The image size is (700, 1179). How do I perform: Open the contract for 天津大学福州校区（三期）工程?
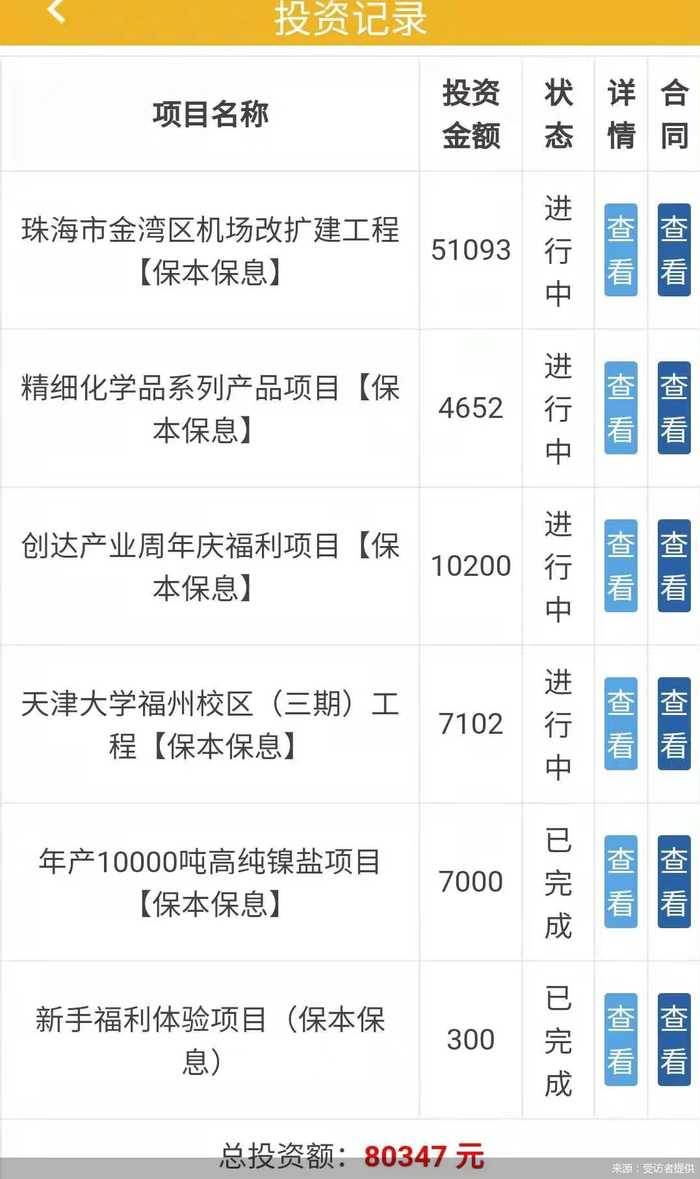pyautogui.click(x=674, y=723)
